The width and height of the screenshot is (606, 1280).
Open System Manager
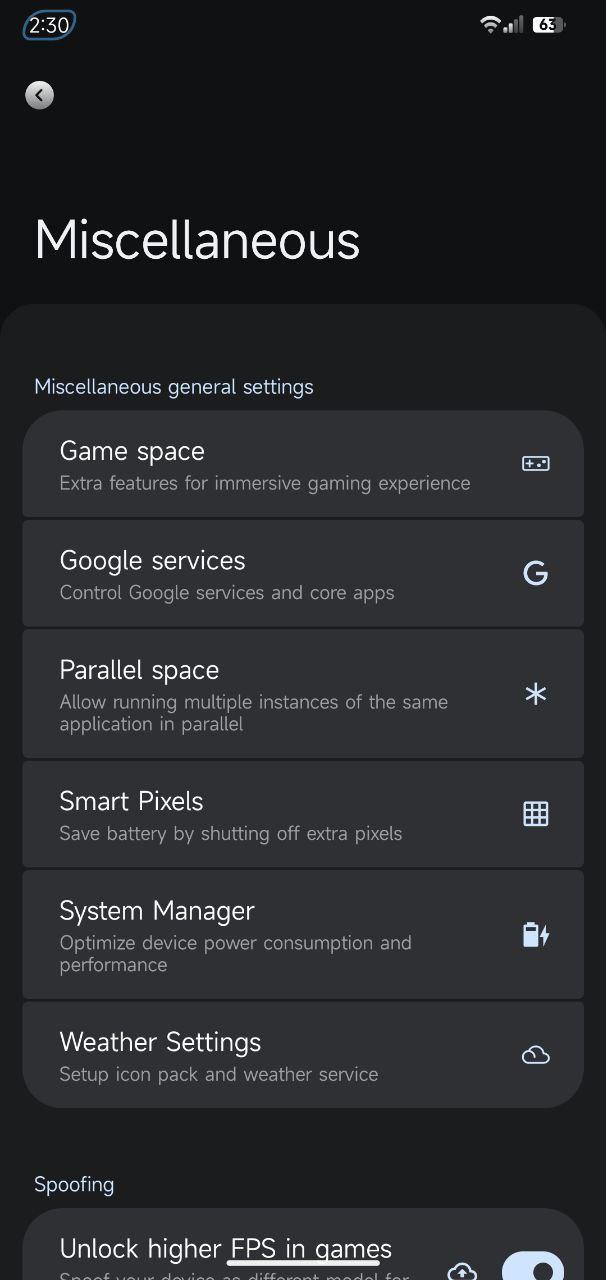(x=303, y=934)
